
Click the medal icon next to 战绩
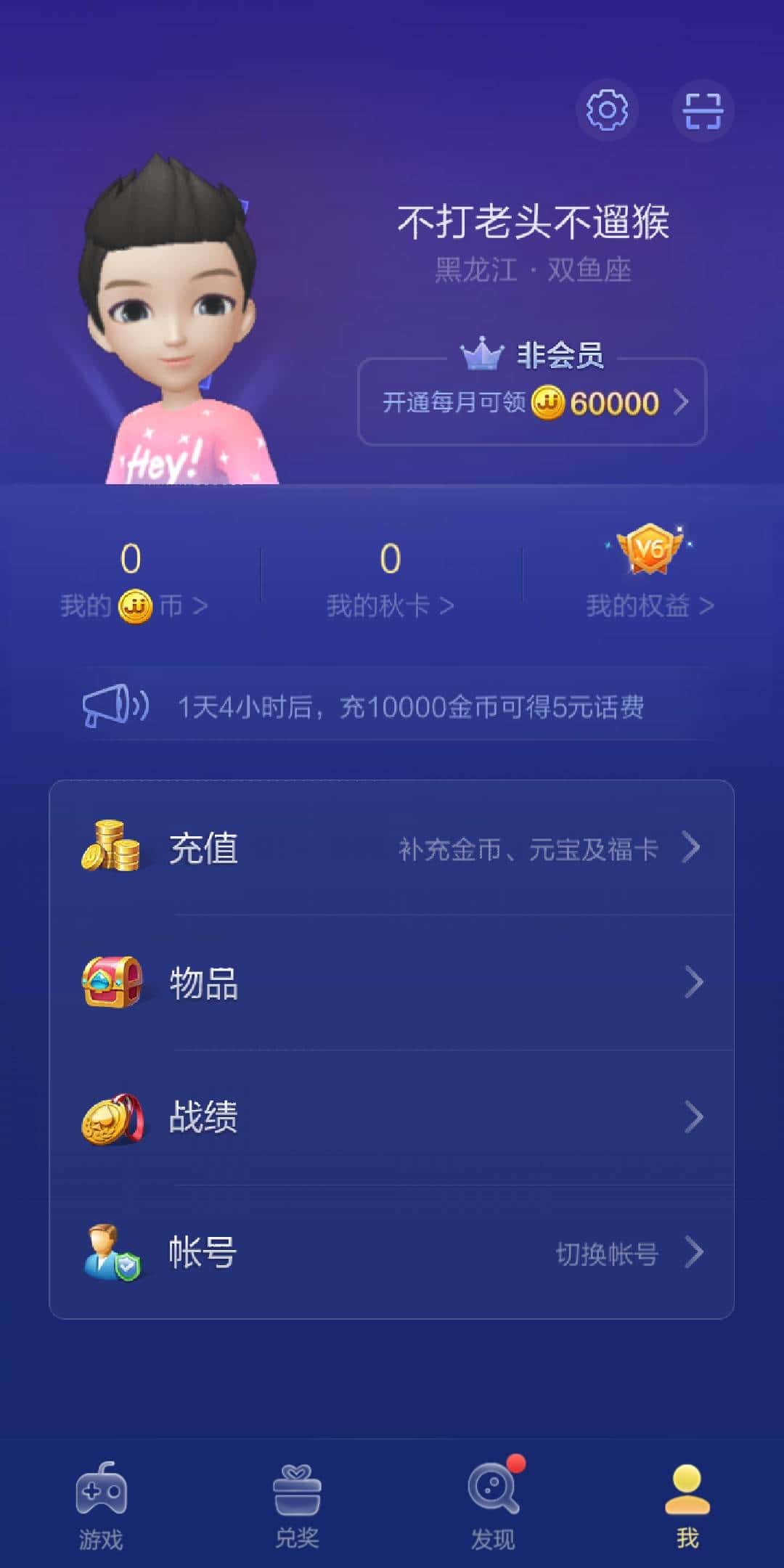113,1118
